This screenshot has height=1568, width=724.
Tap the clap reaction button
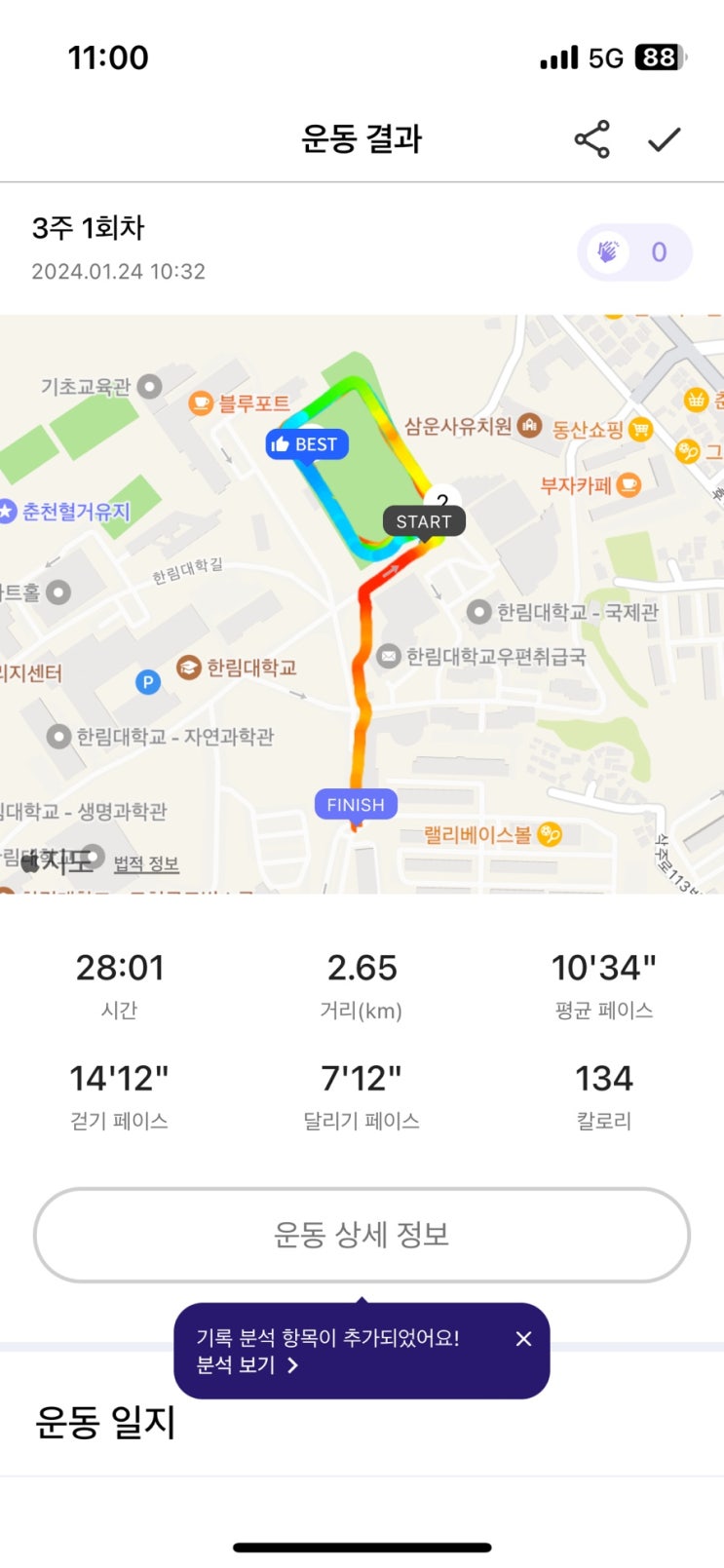634,252
